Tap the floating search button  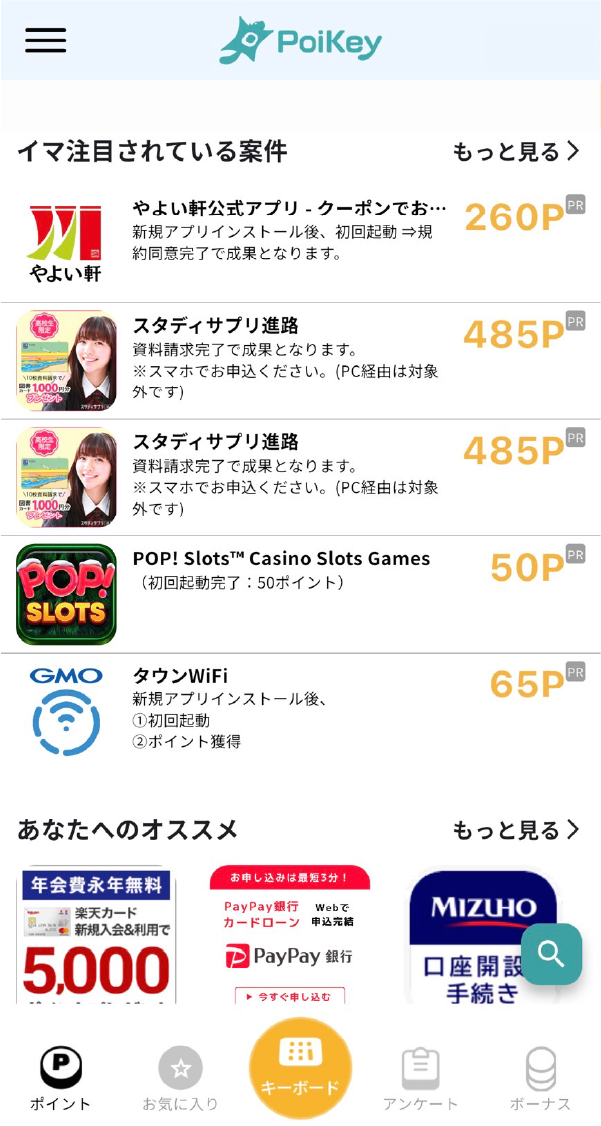(x=551, y=954)
